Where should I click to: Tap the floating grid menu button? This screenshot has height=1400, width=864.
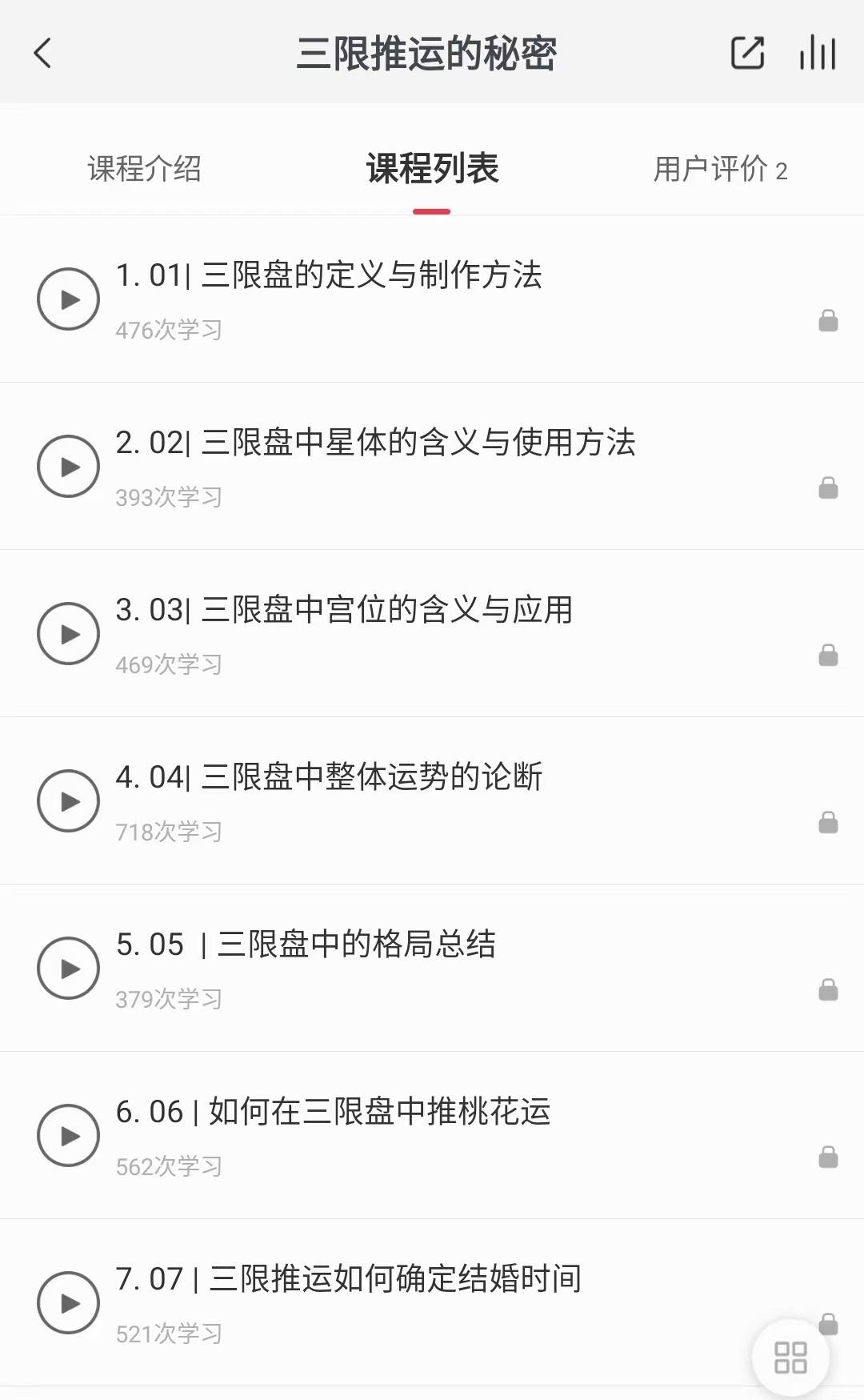790,1357
